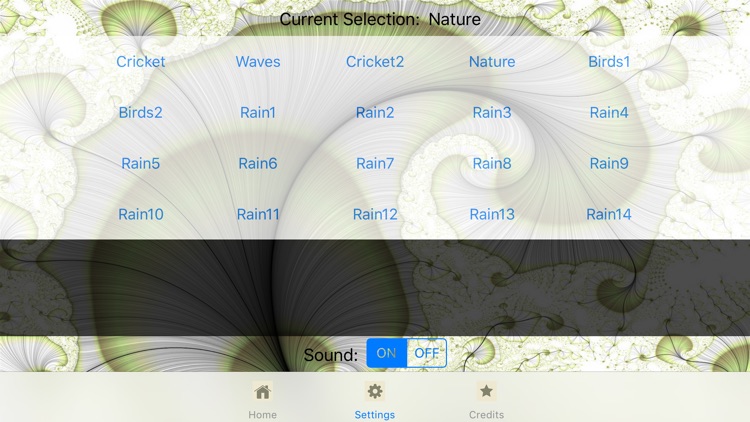Choose the Birds1 sound
The image size is (750, 422).
(609, 61)
